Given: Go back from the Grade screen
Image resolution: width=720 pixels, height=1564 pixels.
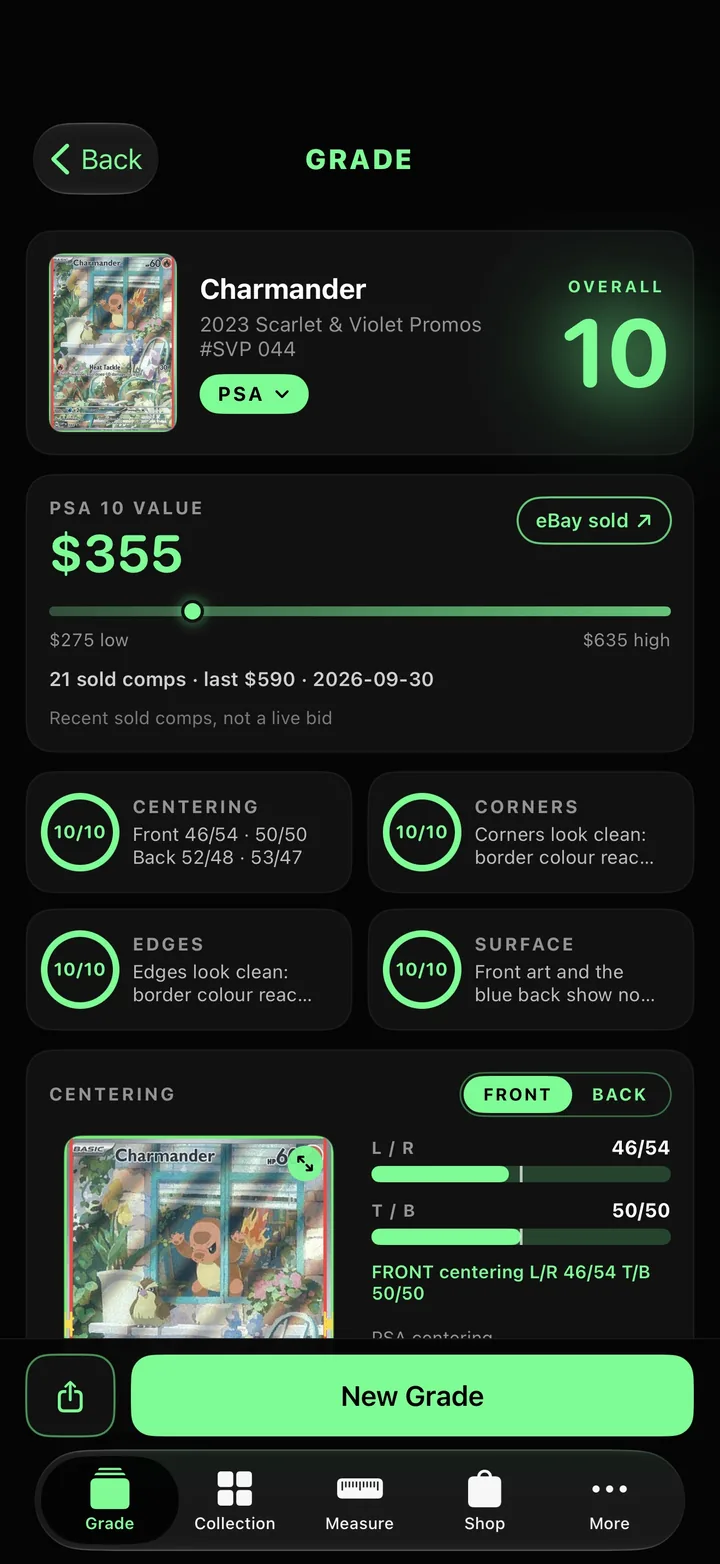Looking at the screenshot, I should 96,159.
